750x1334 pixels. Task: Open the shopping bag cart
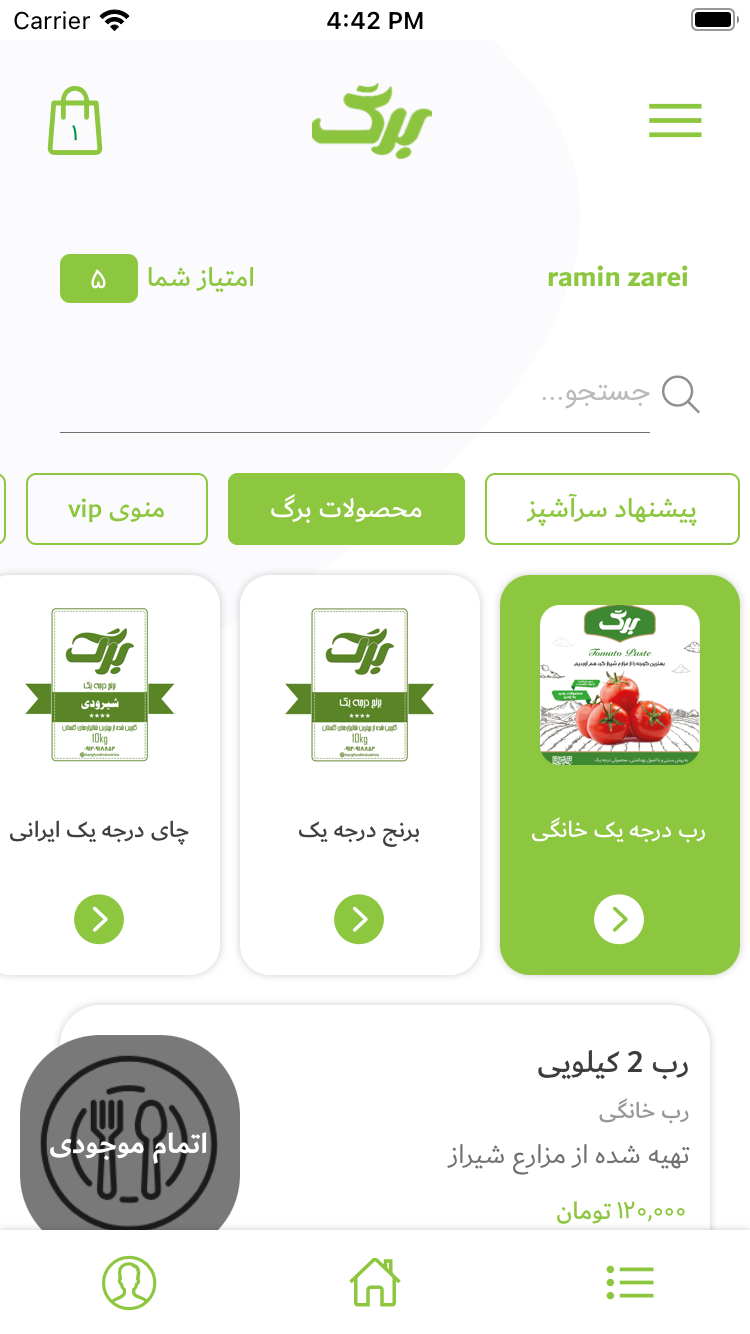point(75,122)
